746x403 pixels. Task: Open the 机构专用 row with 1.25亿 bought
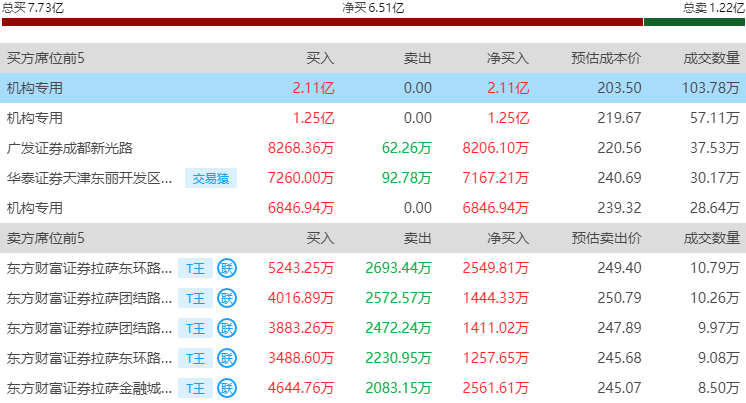(x=373, y=118)
